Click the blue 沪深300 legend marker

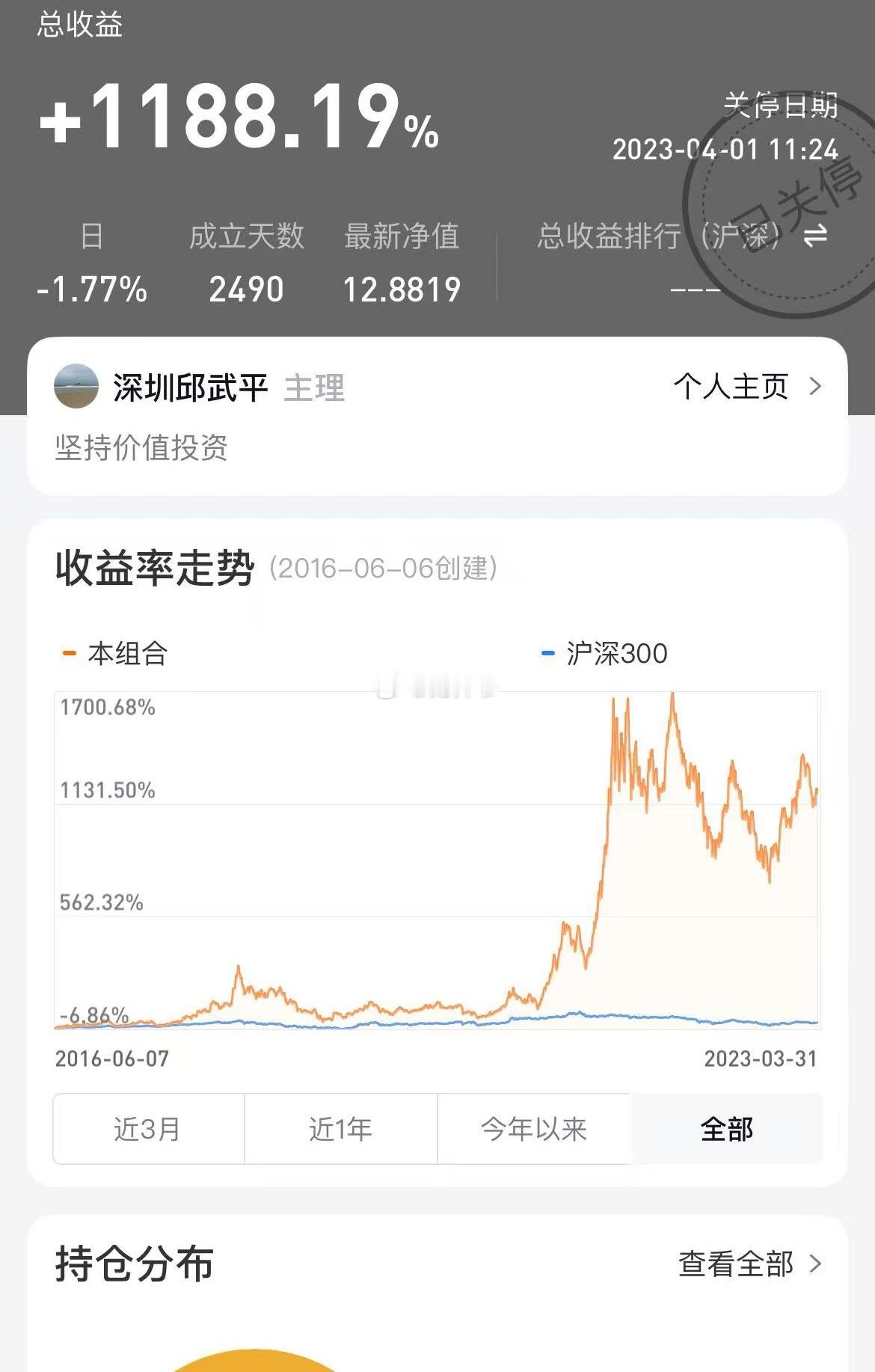[549, 652]
